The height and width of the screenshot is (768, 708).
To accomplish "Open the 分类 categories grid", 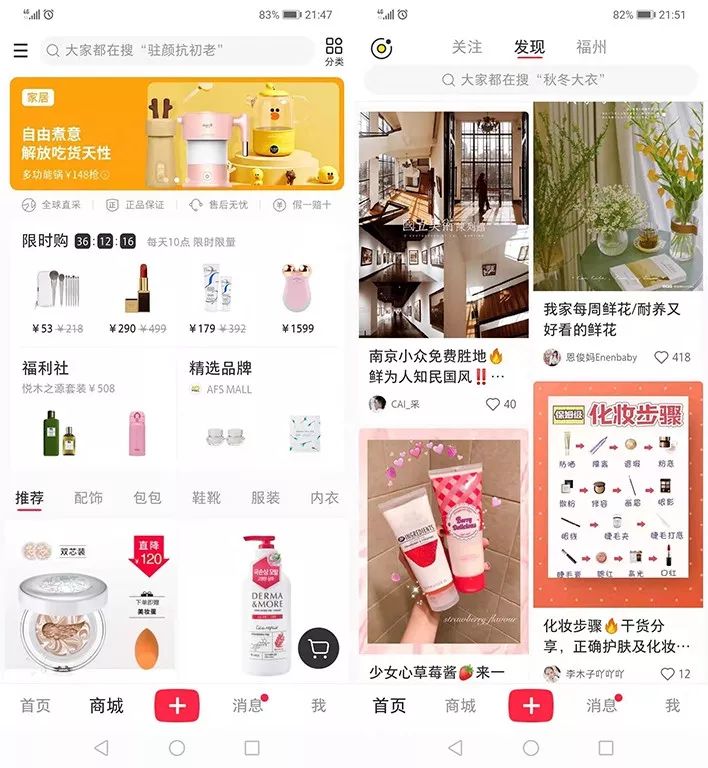I will (334, 51).
